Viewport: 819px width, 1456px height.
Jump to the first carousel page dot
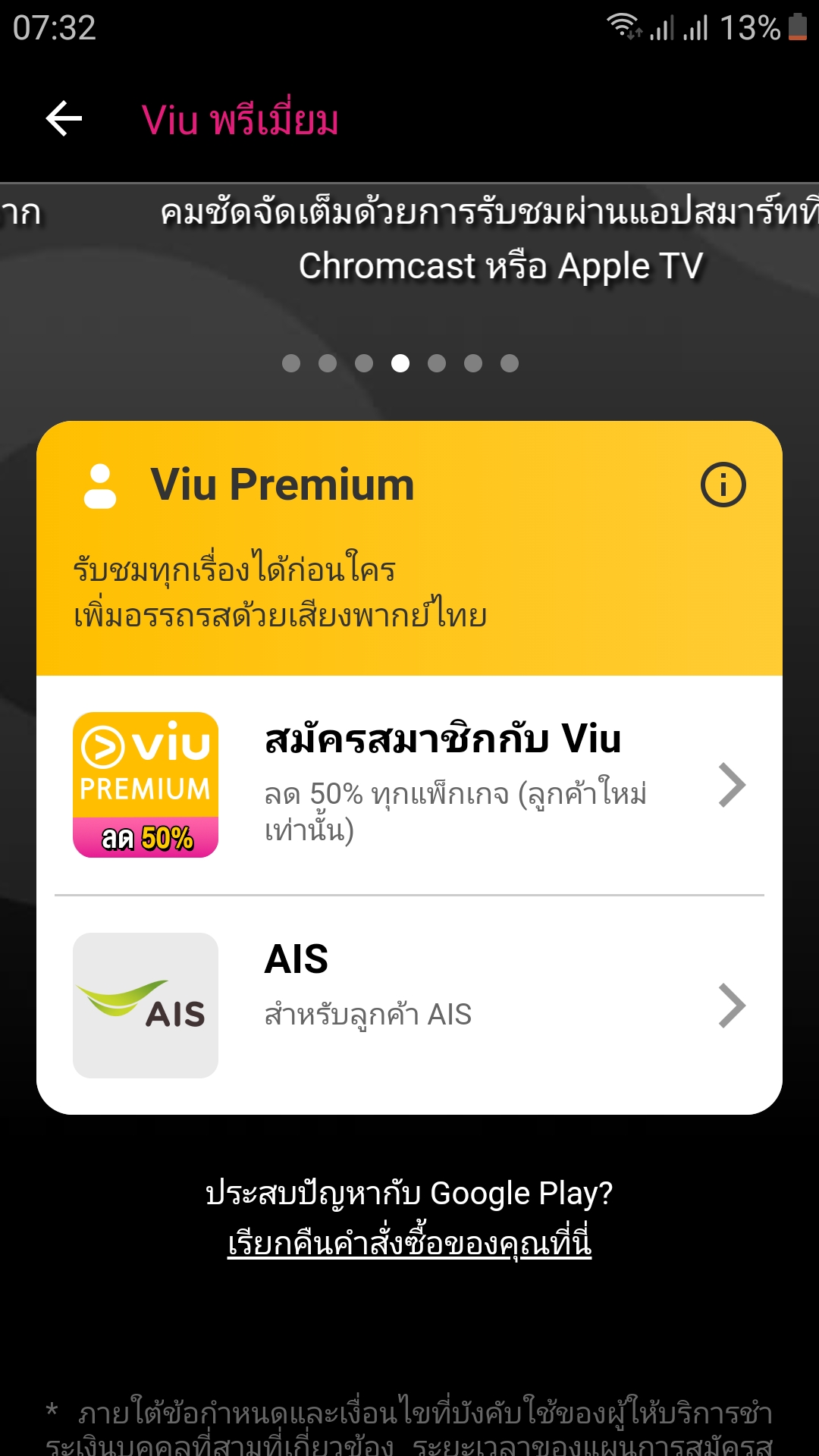[291, 363]
